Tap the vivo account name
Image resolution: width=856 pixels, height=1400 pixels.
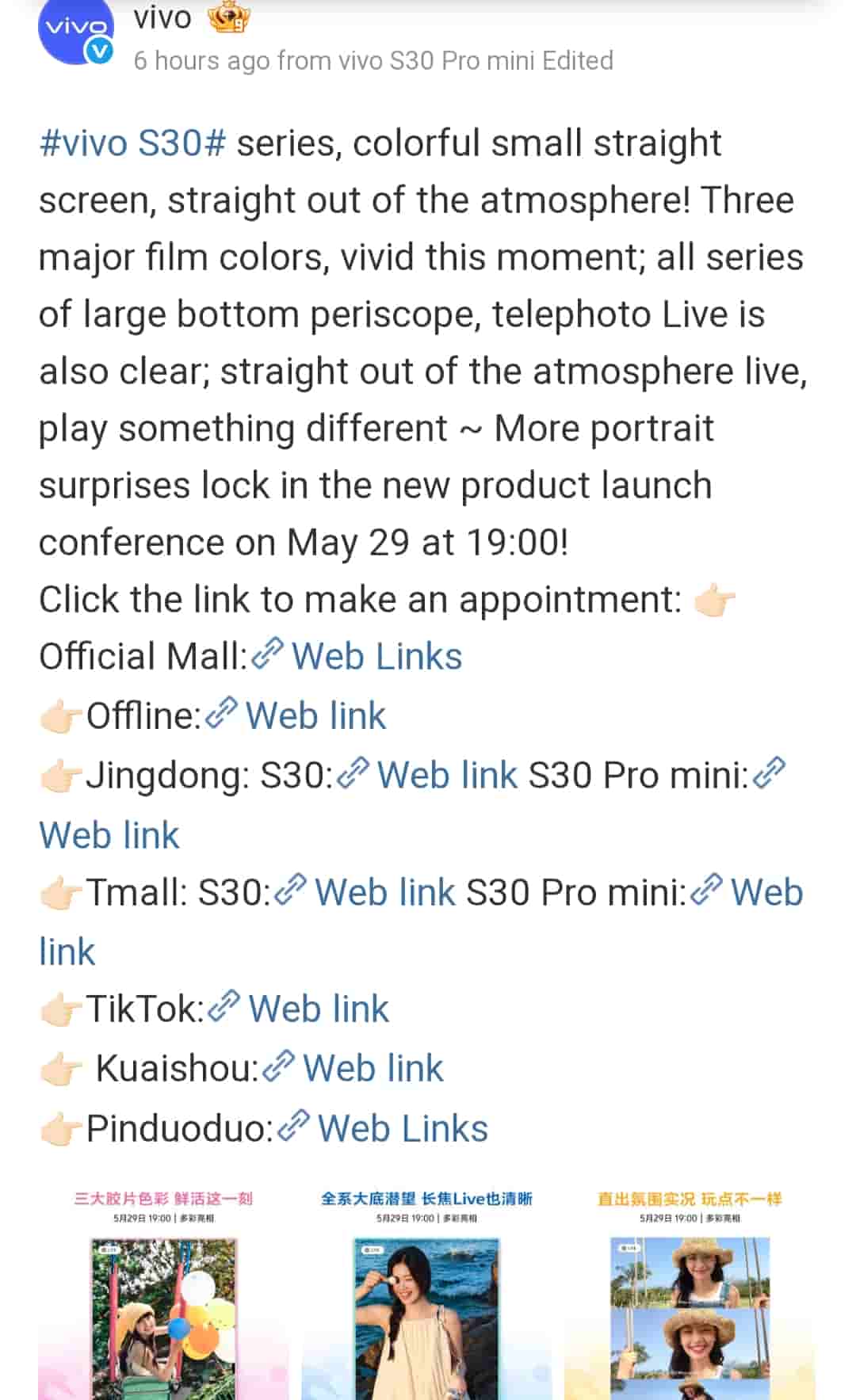162,19
